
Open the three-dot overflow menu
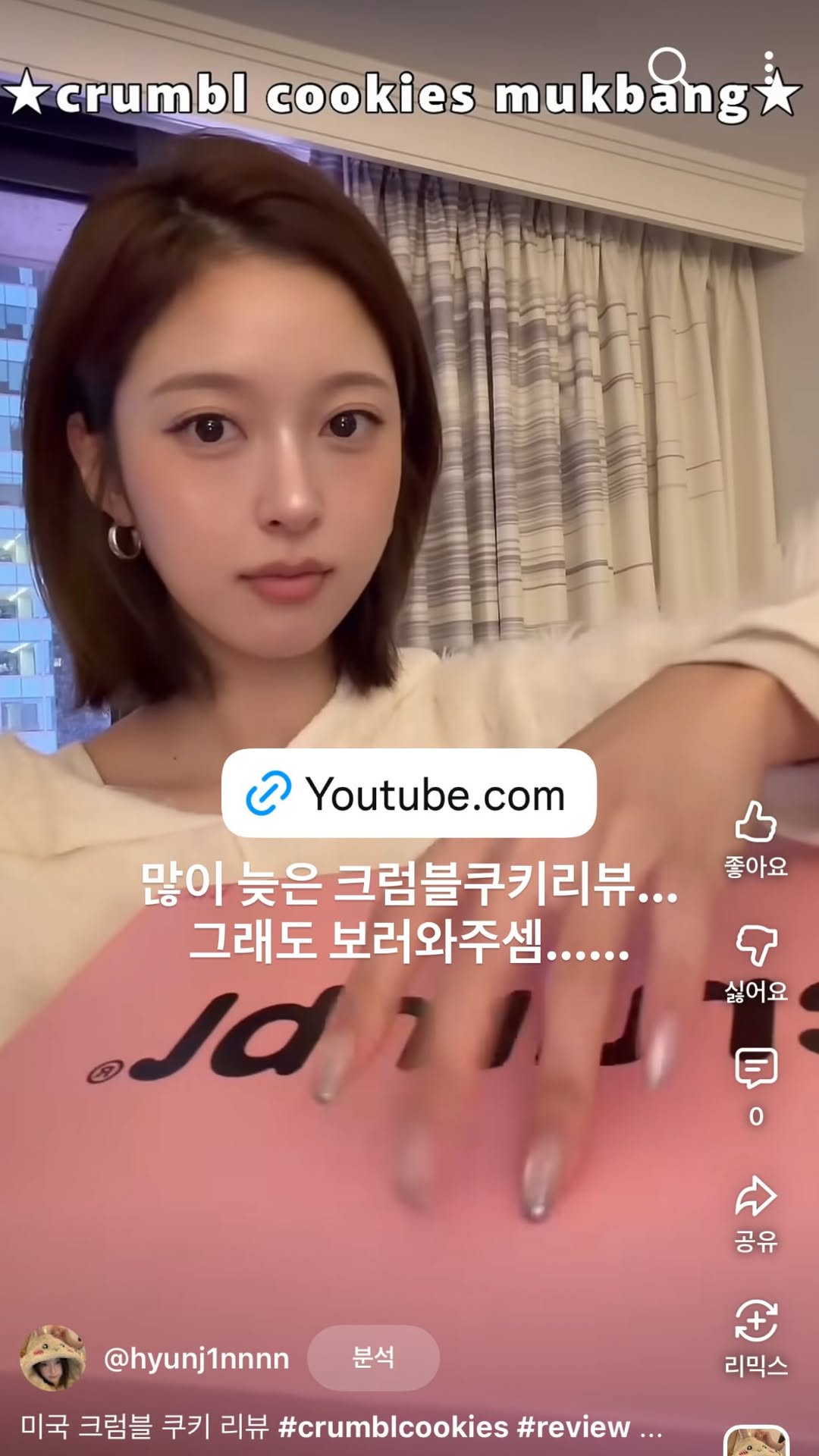(769, 67)
